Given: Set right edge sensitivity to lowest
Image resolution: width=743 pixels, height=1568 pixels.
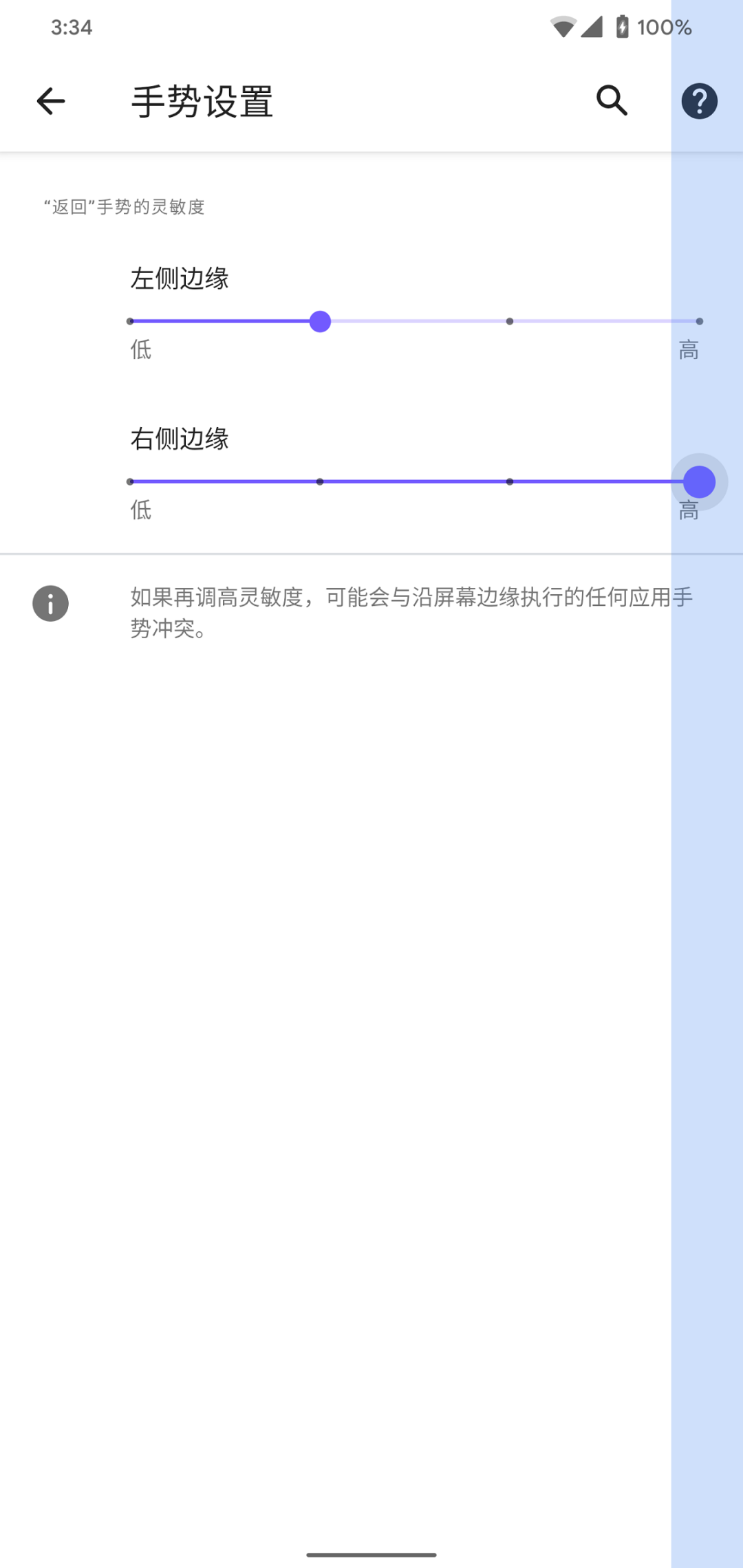Looking at the screenshot, I should [x=131, y=481].
